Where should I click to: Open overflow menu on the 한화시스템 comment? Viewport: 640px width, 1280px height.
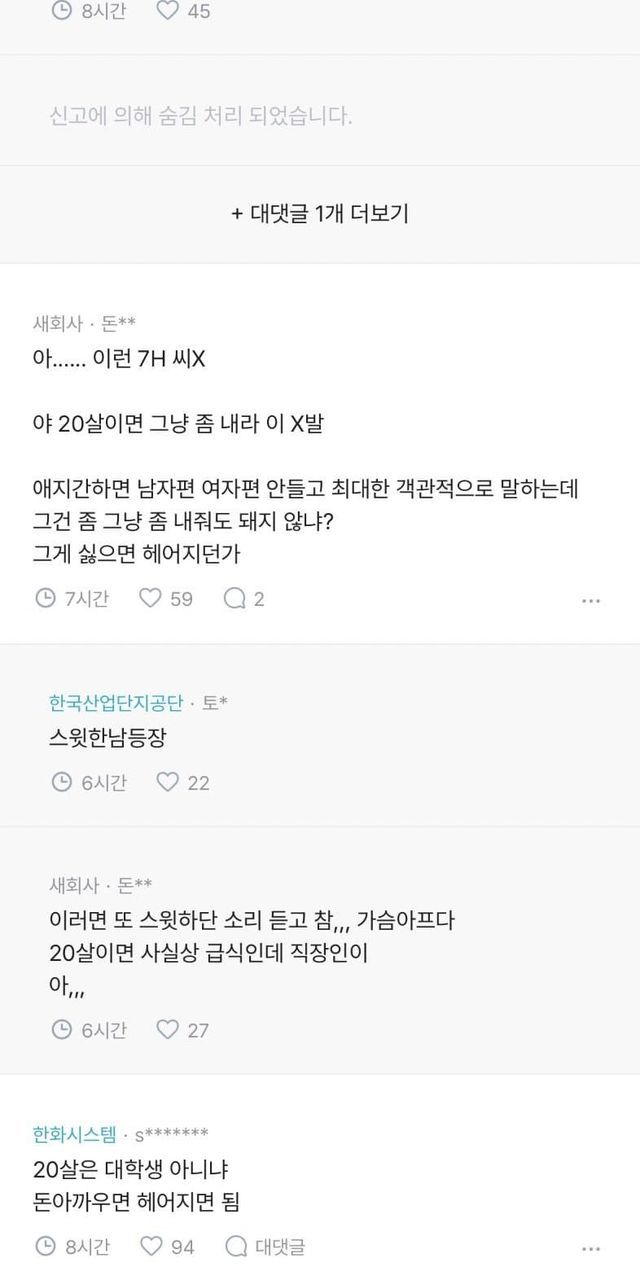coord(591,1248)
